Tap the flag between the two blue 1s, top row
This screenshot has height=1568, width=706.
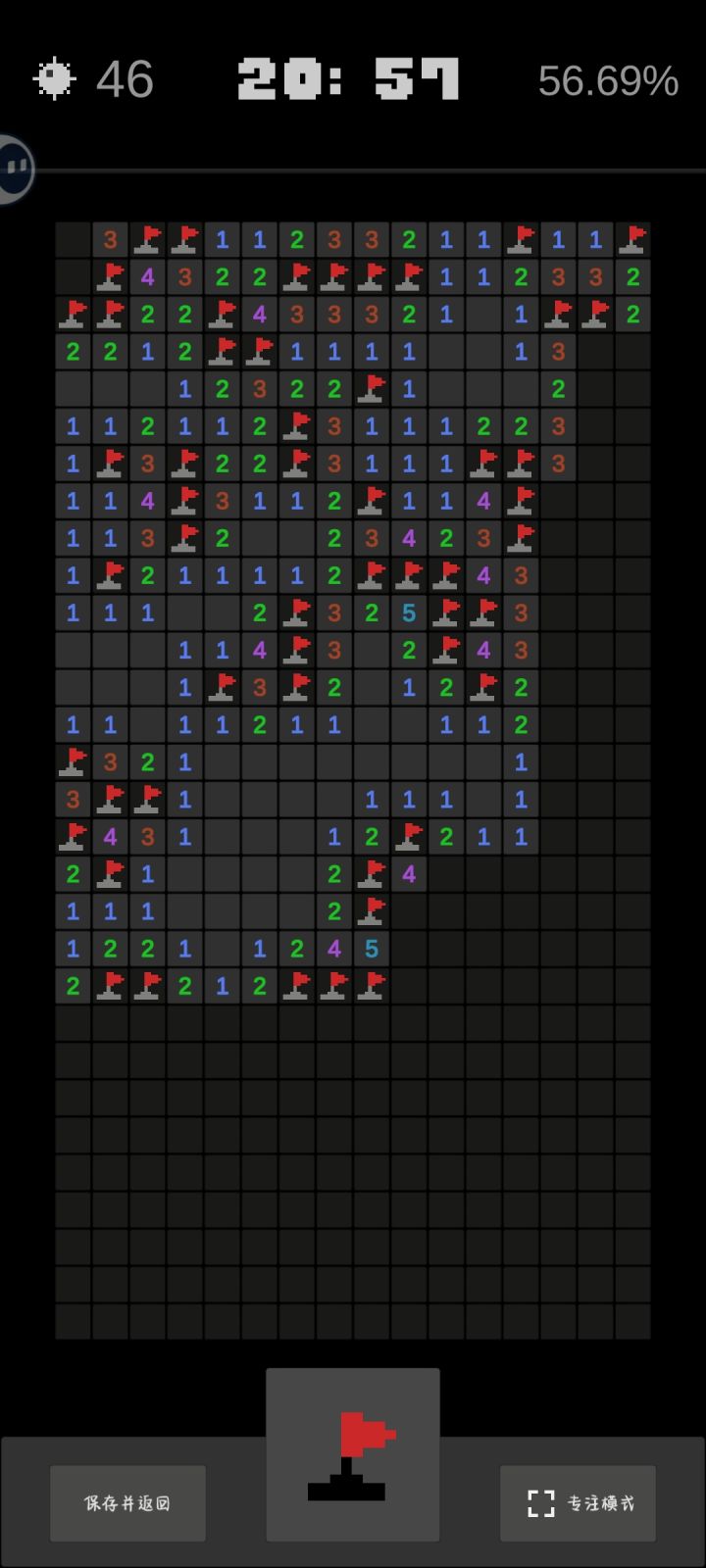pos(521,238)
